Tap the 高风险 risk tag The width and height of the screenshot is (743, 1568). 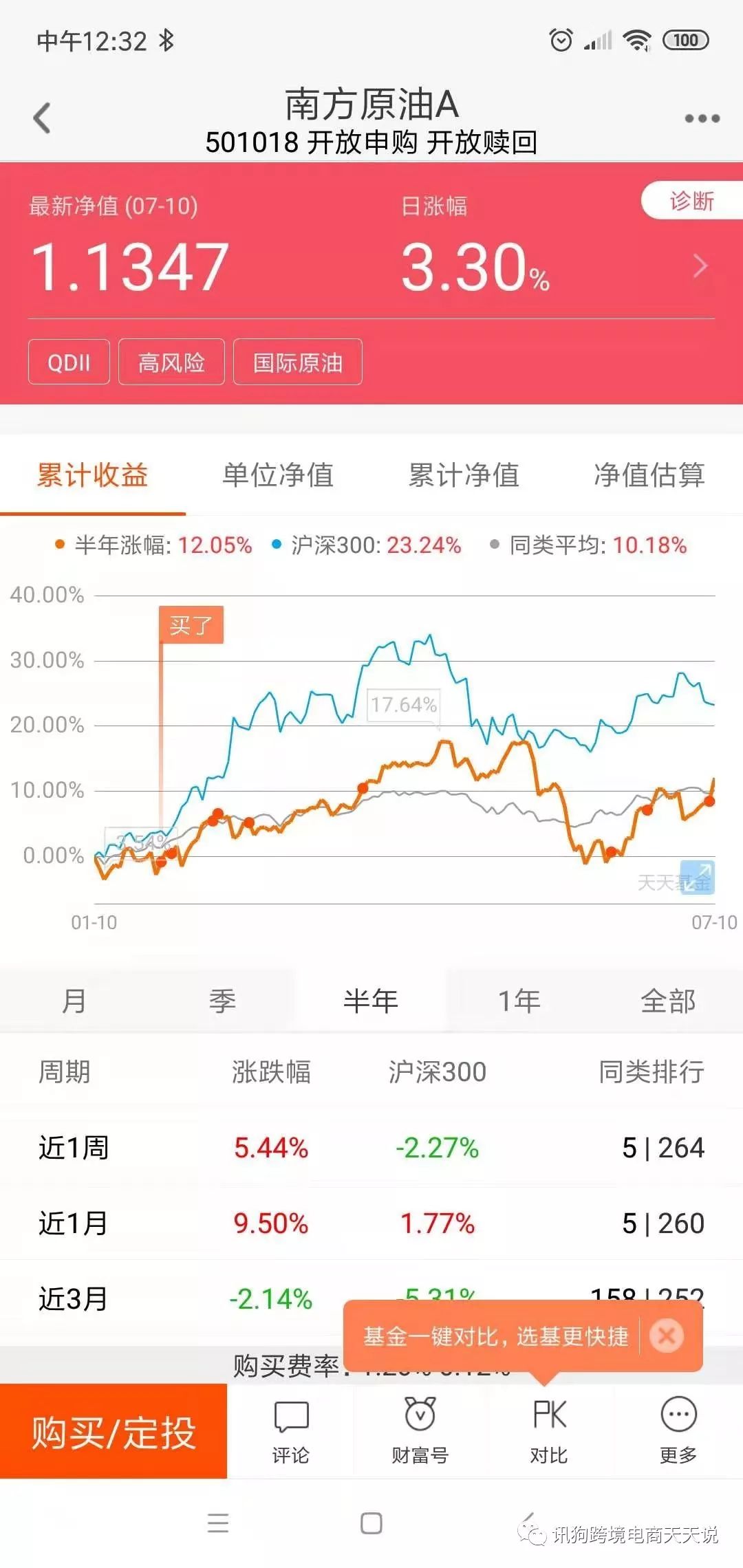[x=171, y=362]
